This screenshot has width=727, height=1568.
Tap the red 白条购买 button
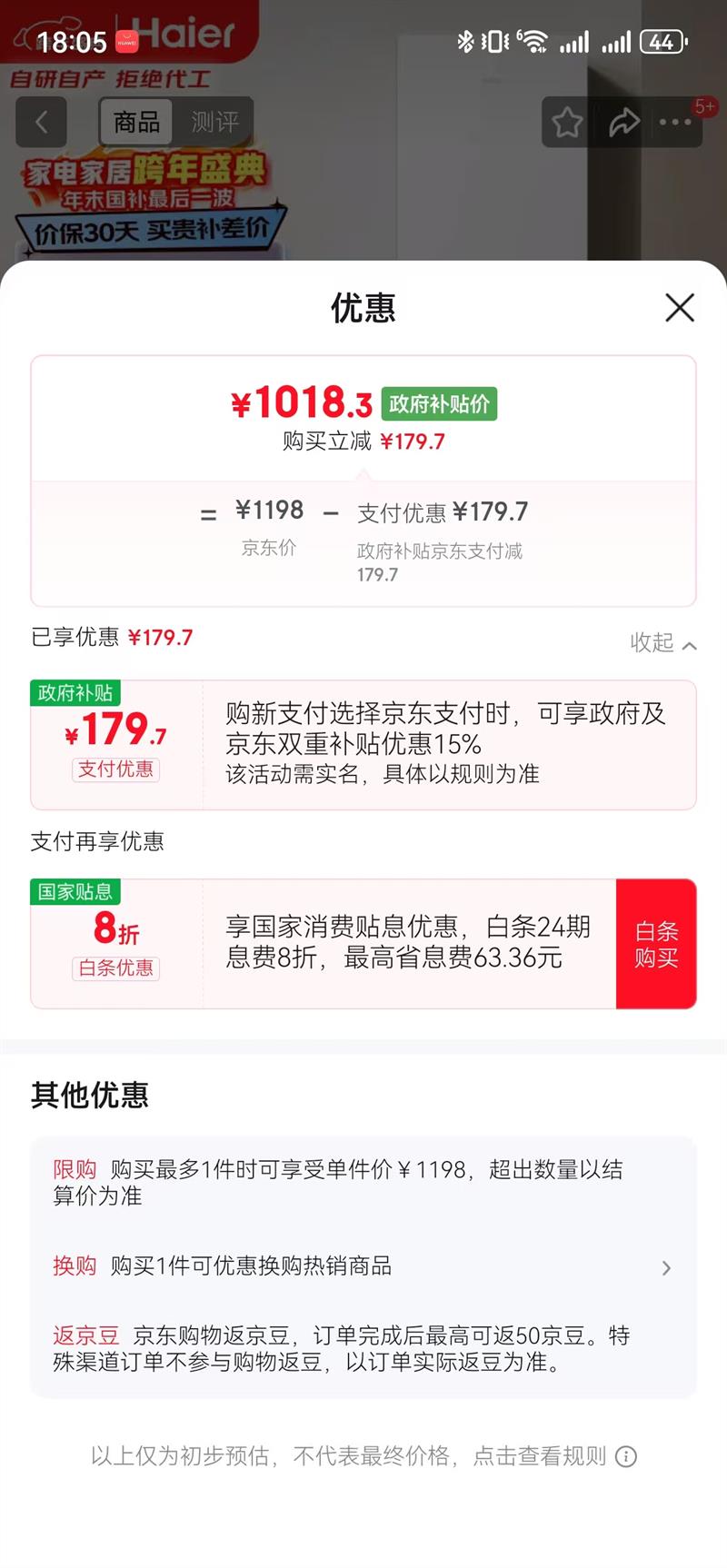pos(656,943)
